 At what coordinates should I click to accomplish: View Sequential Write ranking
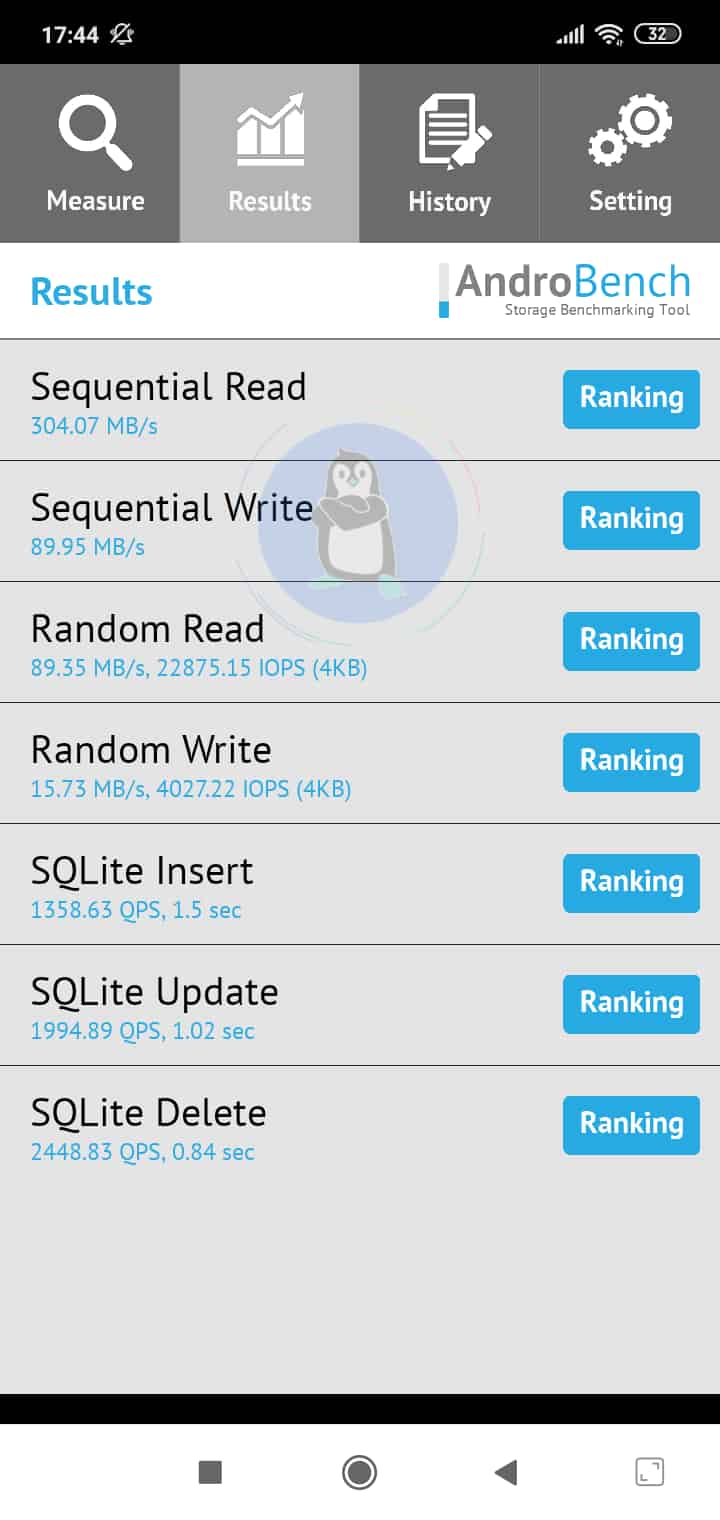(x=631, y=520)
